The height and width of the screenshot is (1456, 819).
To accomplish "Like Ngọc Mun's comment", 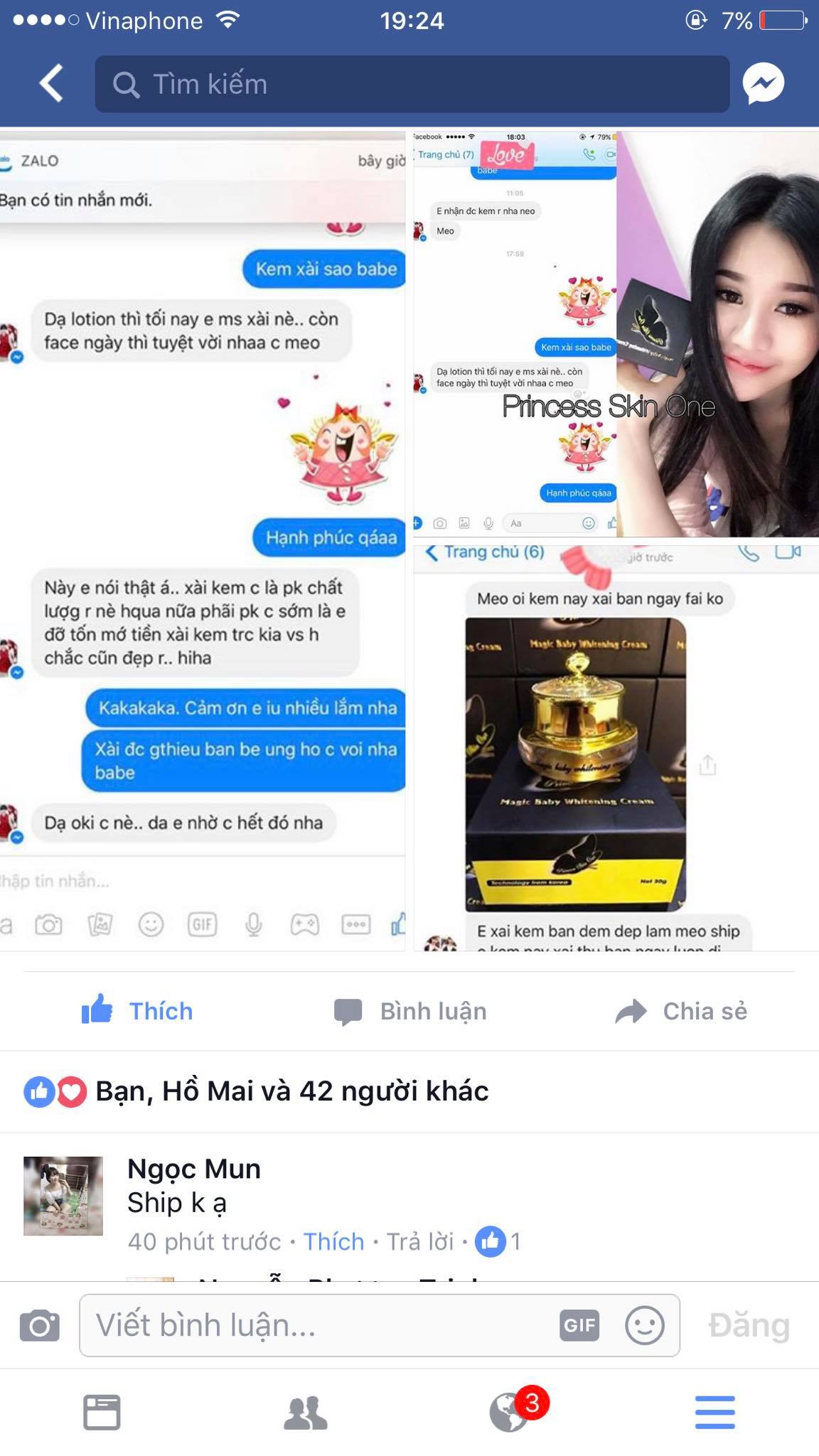I will point(333,1241).
